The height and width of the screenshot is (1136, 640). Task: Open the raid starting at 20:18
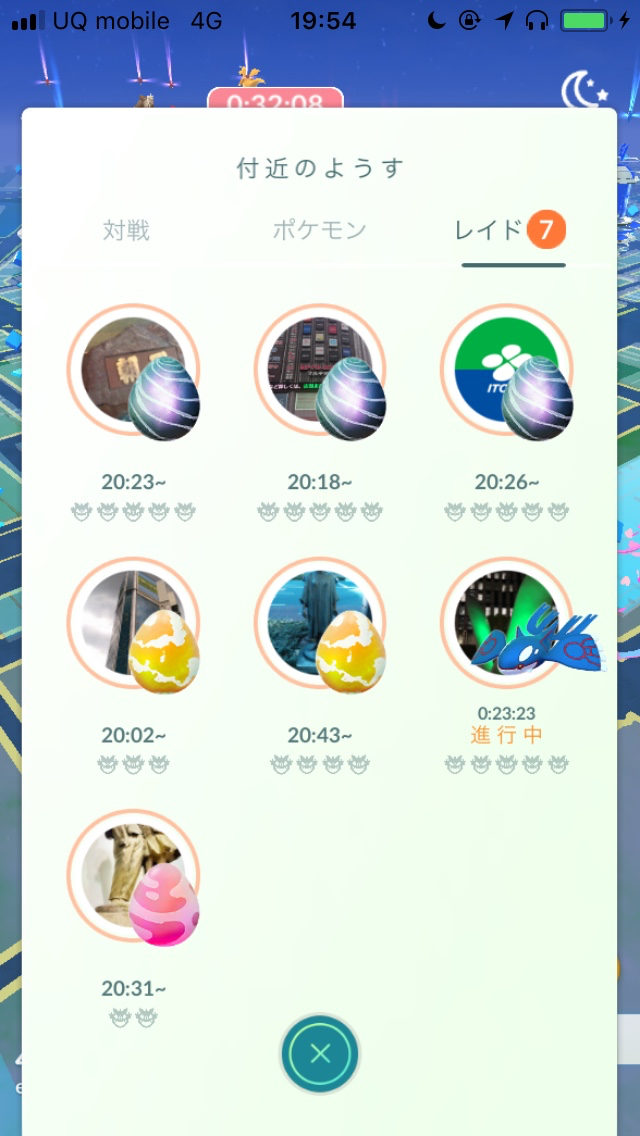(320, 372)
